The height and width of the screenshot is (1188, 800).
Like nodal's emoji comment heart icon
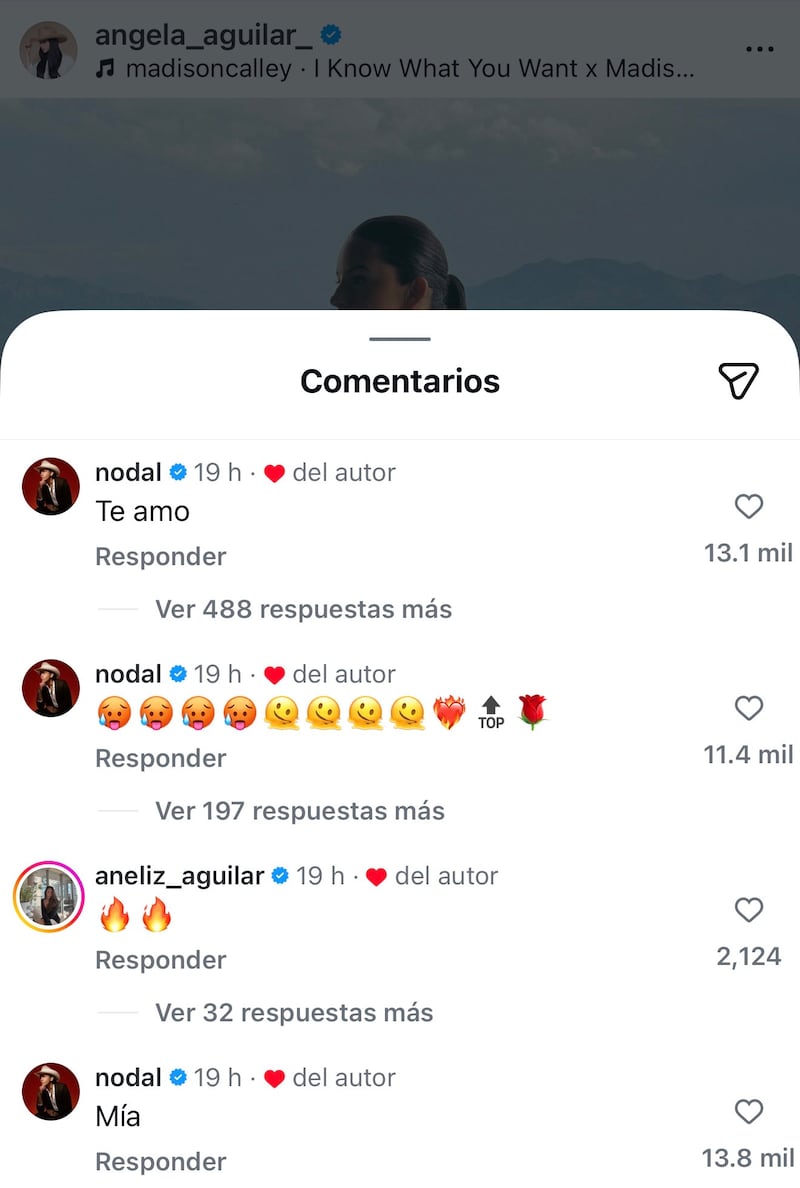749,709
